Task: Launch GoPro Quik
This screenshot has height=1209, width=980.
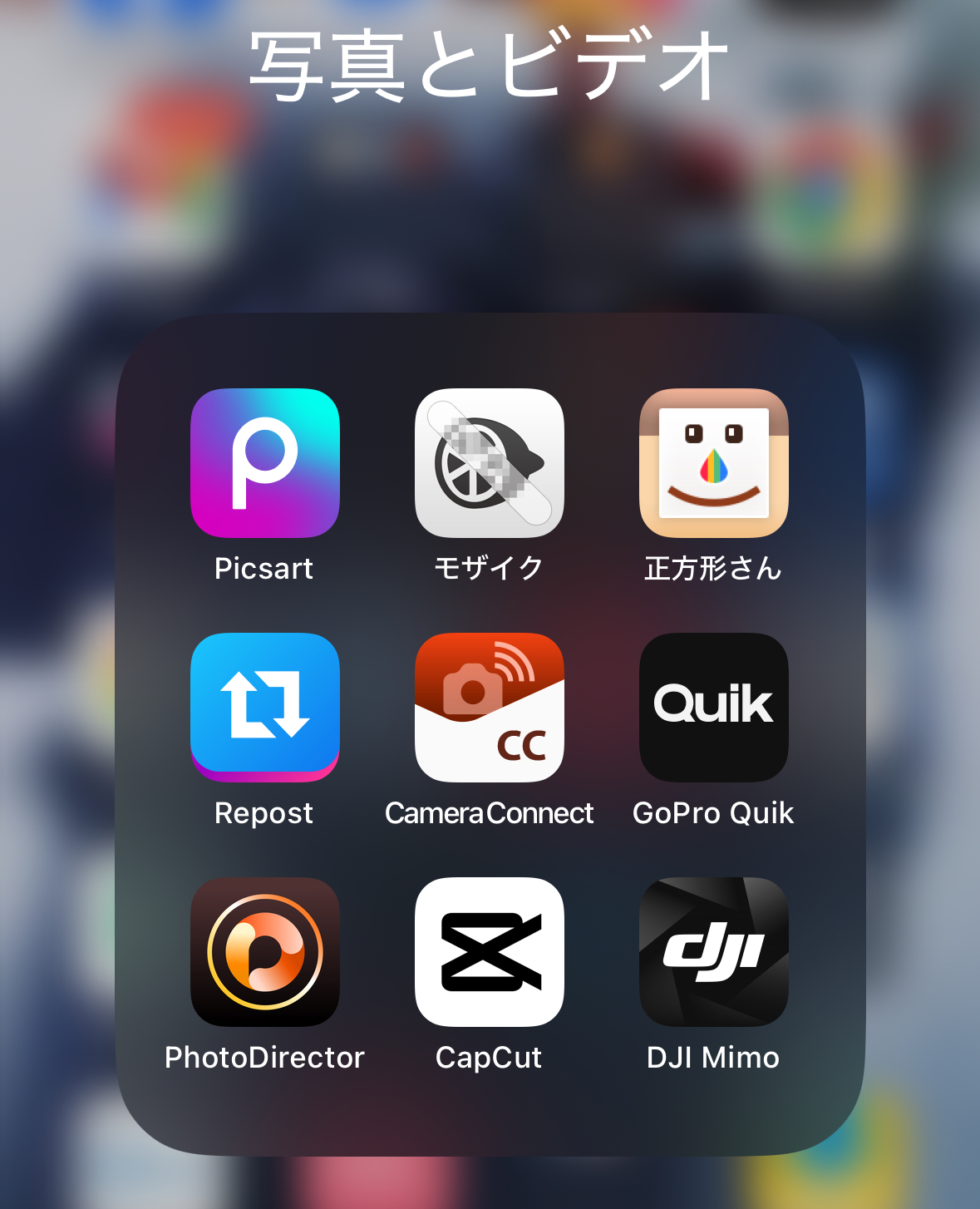Action: (713, 708)
